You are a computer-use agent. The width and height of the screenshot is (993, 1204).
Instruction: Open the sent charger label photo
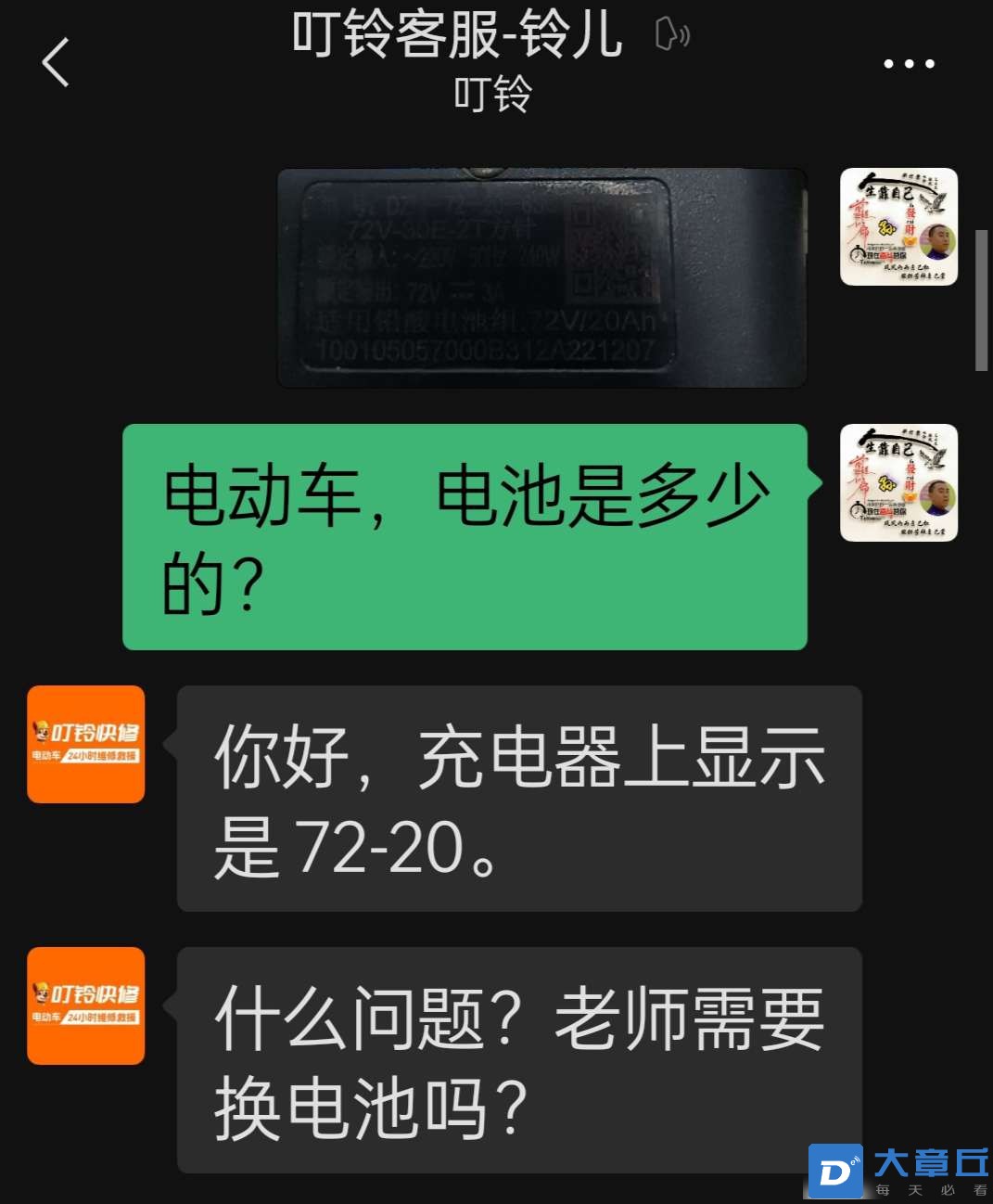(x=541, y=277)
